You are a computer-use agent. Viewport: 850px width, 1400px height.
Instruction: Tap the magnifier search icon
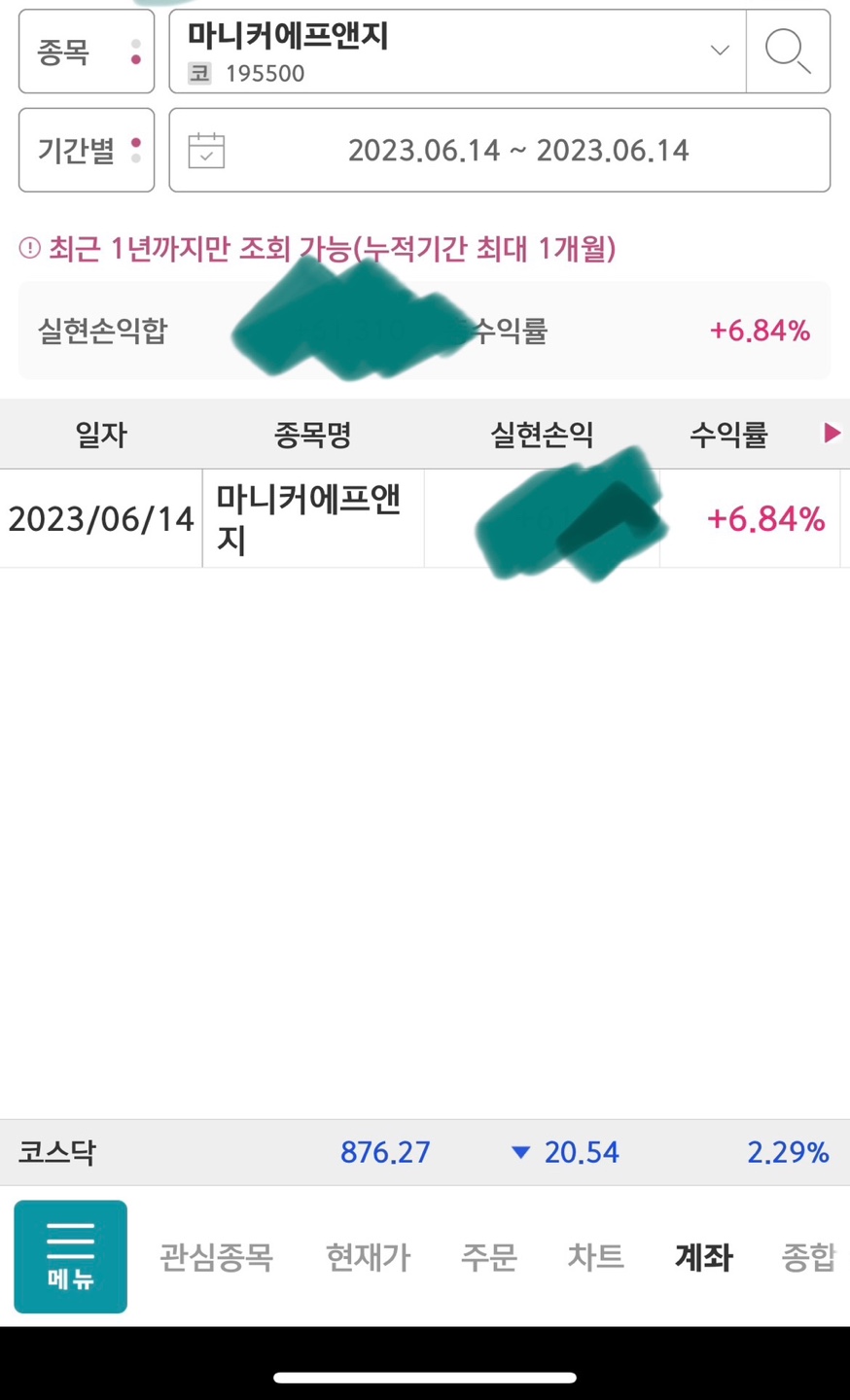788,52
